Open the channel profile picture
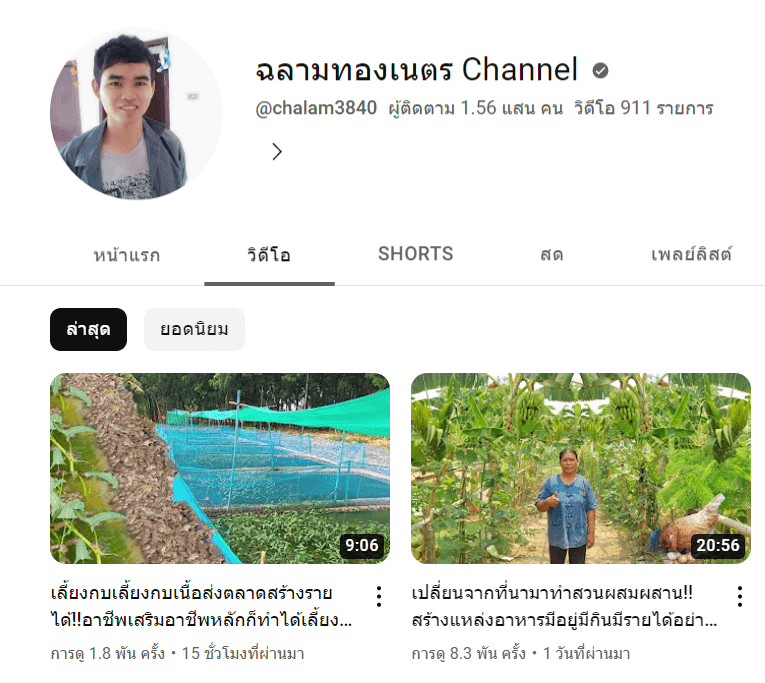 pos(136,112)
